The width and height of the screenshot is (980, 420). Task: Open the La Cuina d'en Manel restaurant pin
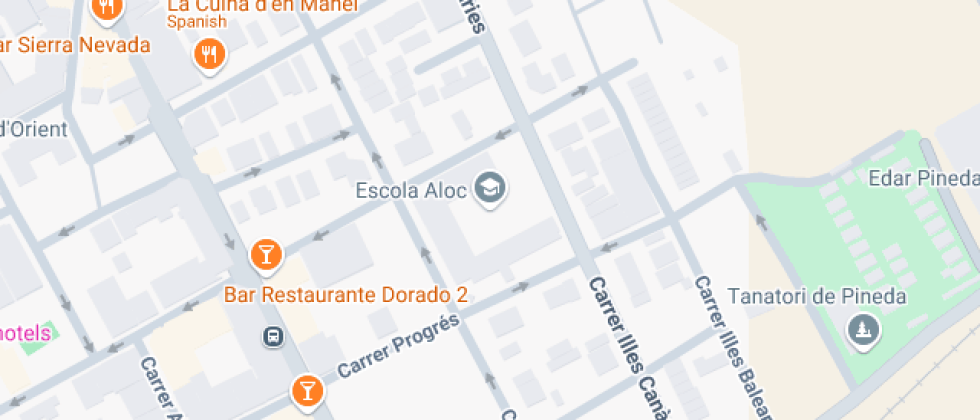click(208, 53)
